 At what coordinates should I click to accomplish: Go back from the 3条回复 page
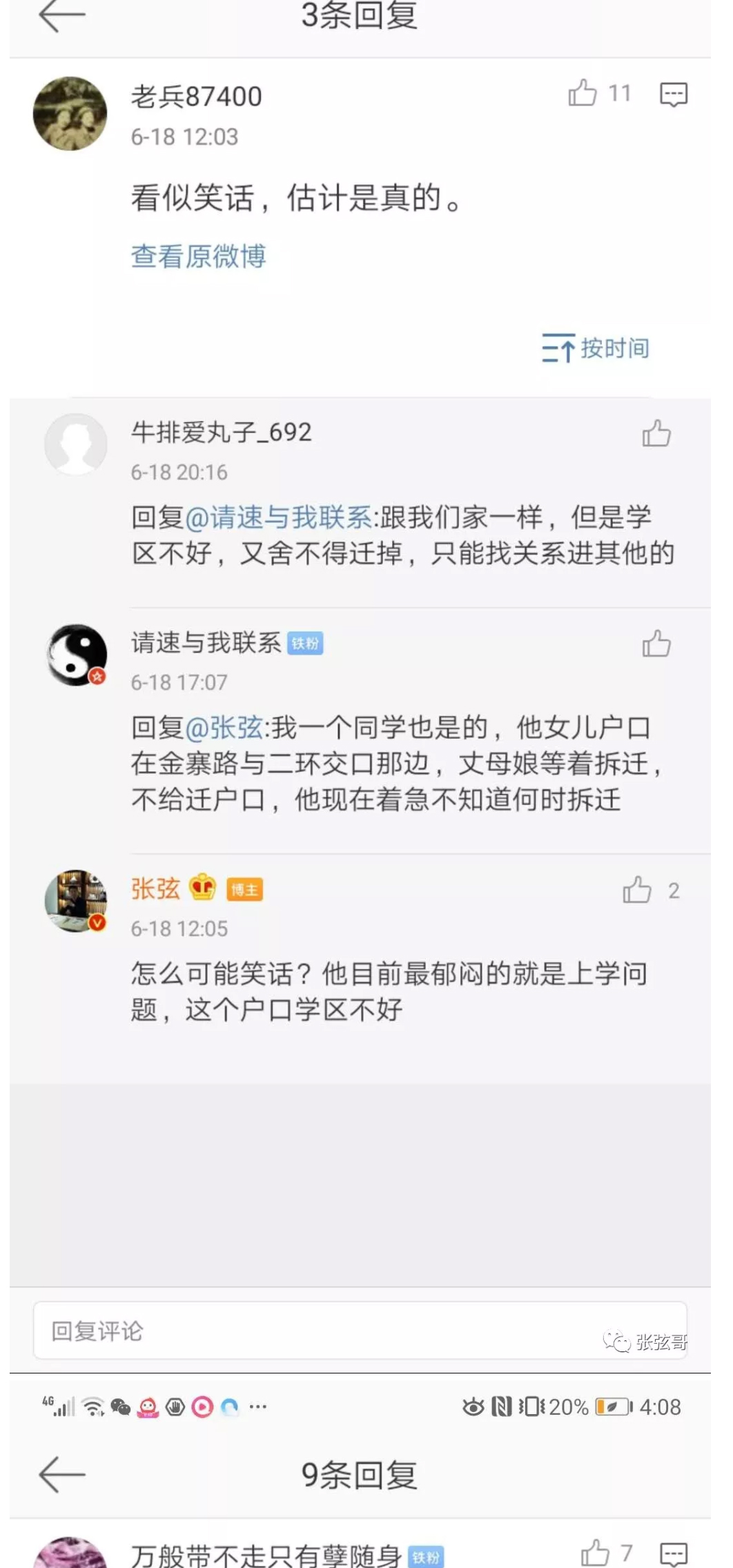pyautogui.click(x=61, y=15)
